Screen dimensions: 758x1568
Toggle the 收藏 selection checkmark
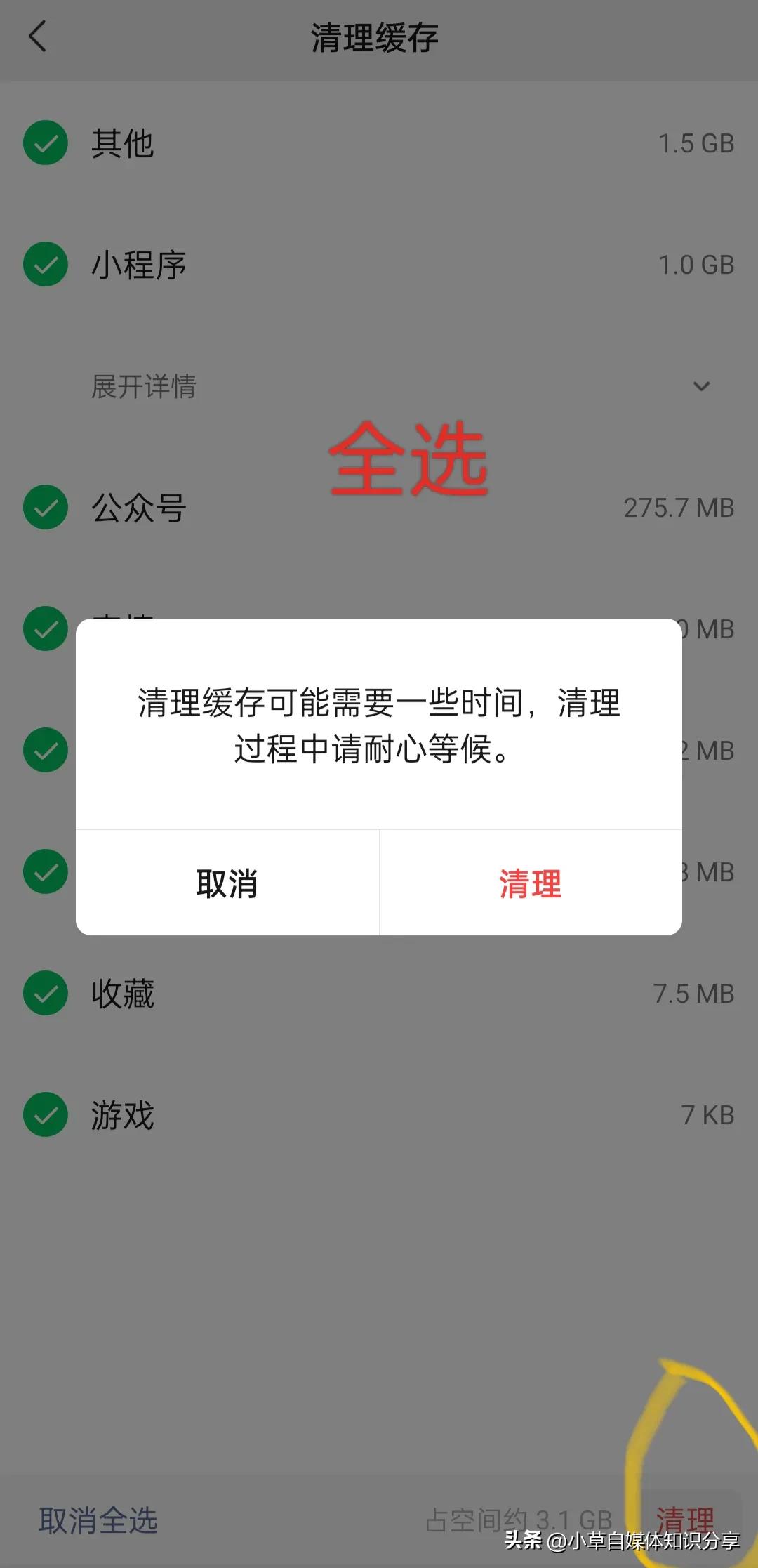point(44,992)
